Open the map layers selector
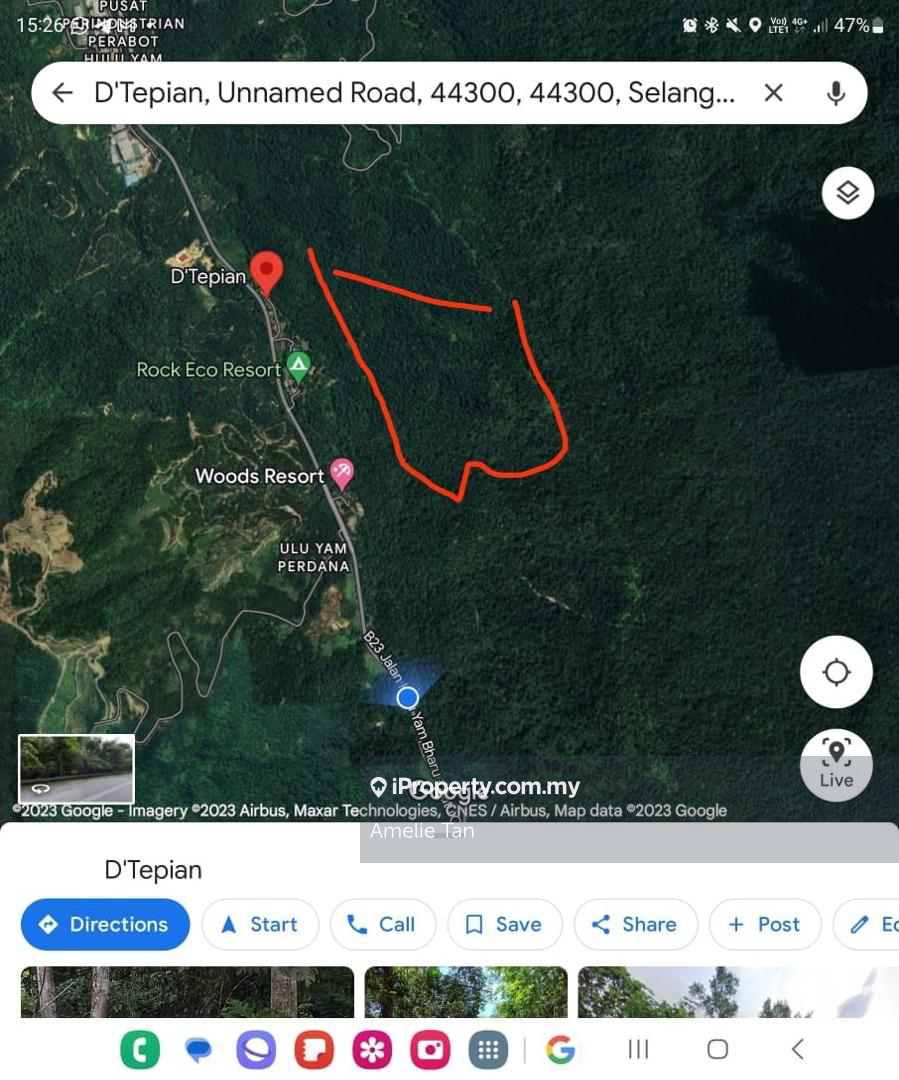Screen dimensions: 899x1080 pyautogui.click(x=848, y=193)
